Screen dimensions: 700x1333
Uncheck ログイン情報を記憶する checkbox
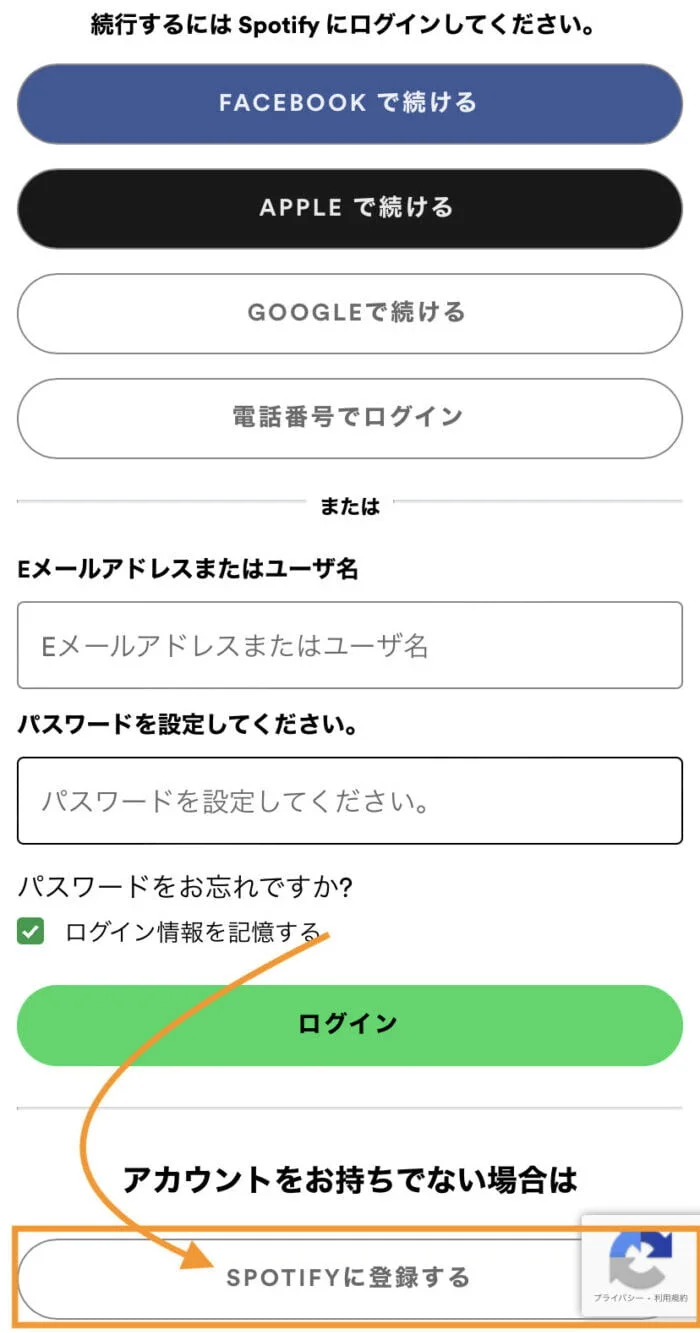[x=31, y=932]
